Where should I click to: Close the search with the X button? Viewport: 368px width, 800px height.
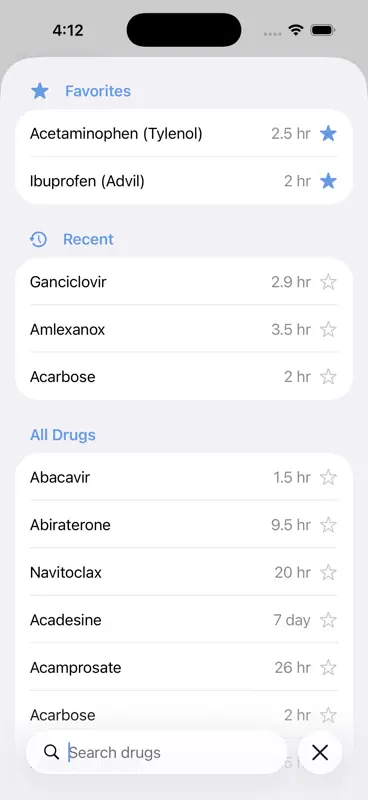tap(320, 752)
